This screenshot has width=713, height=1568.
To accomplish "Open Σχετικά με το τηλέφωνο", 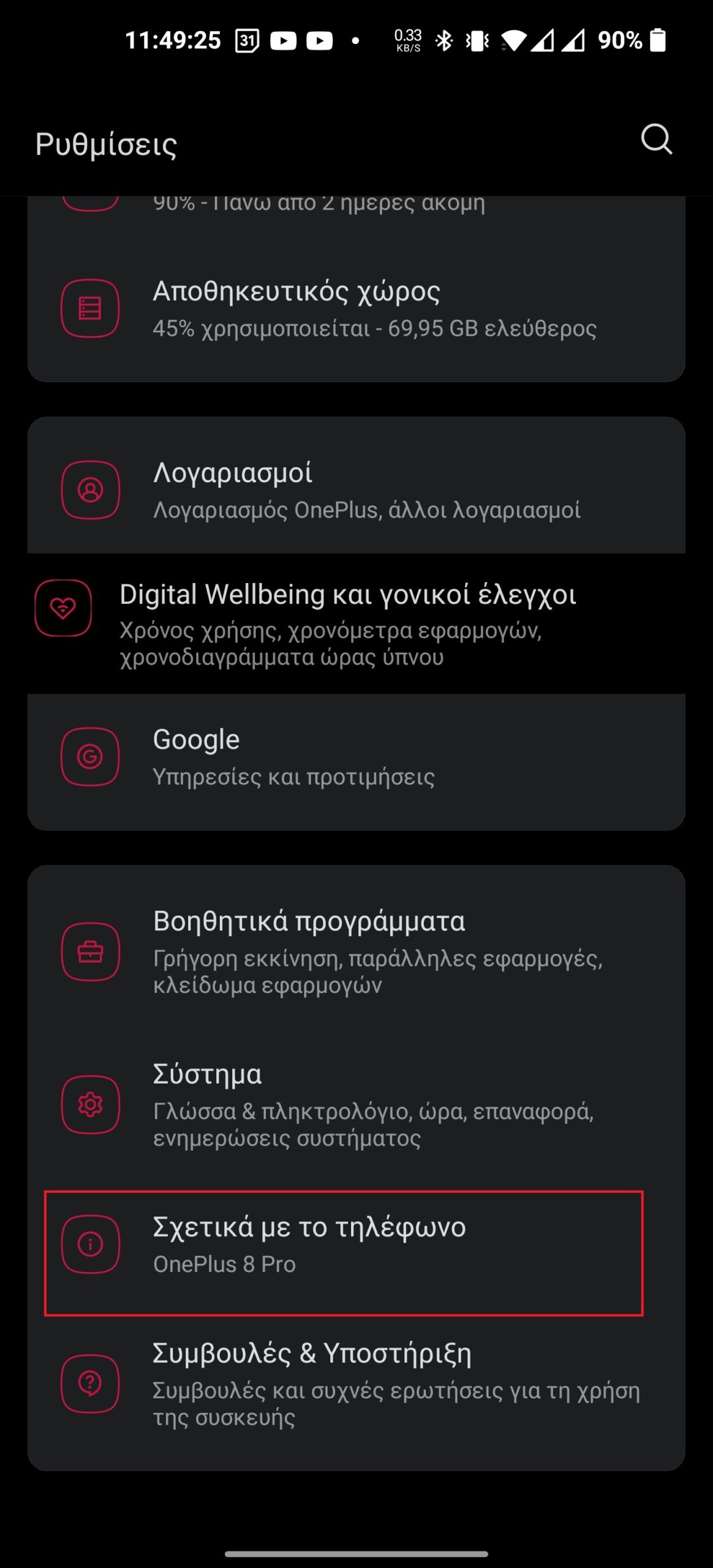I will click(x=343, y=1245).
